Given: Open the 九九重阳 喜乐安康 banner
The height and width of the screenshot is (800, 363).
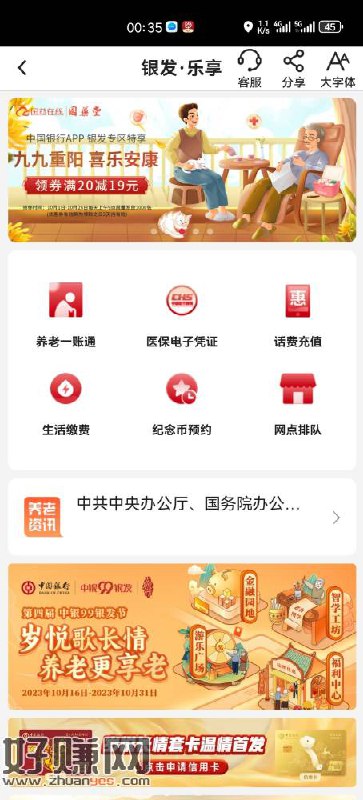Looking at the screenshot, I should 182,170.
